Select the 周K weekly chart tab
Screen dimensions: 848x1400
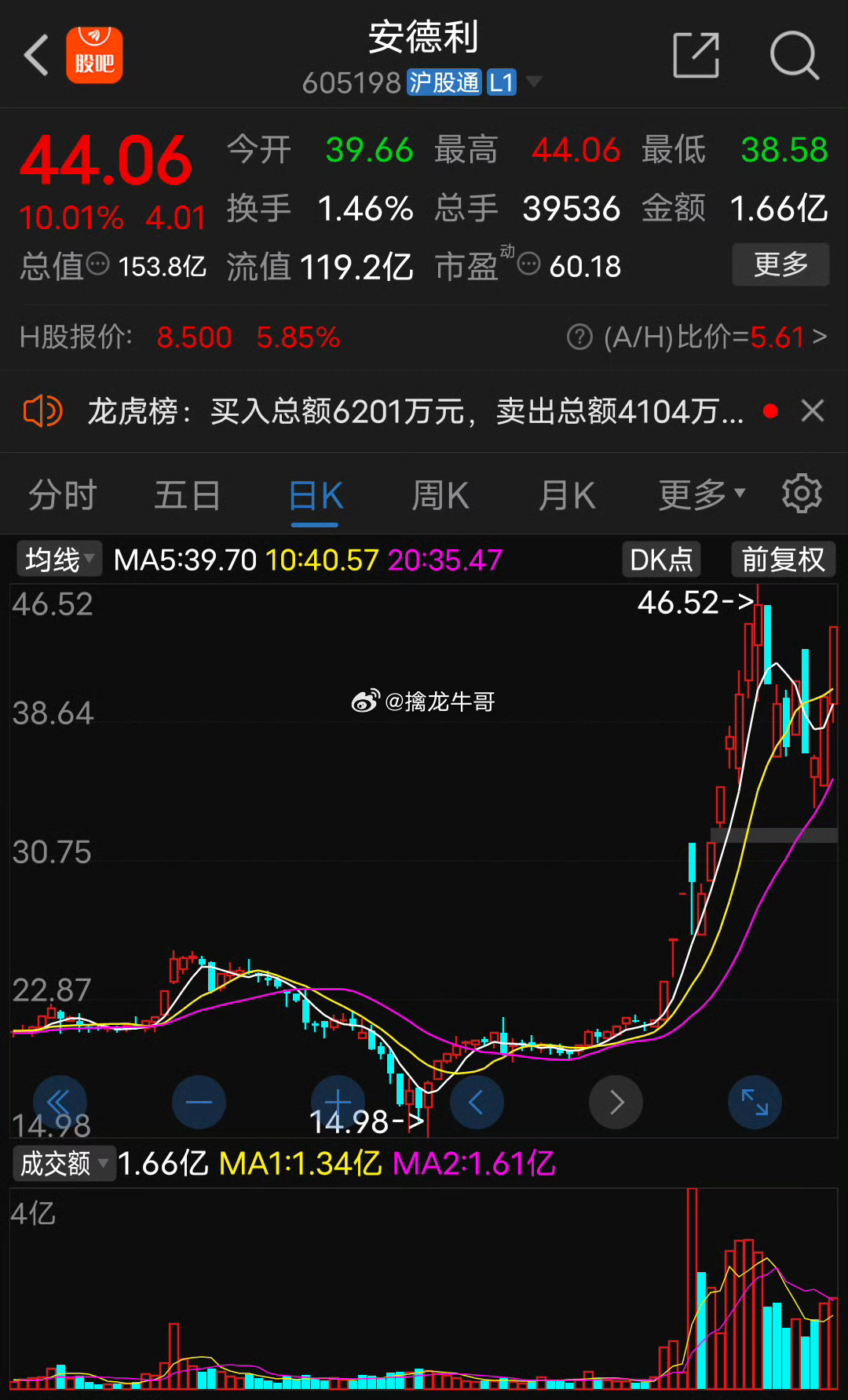(x=440, y=496)
